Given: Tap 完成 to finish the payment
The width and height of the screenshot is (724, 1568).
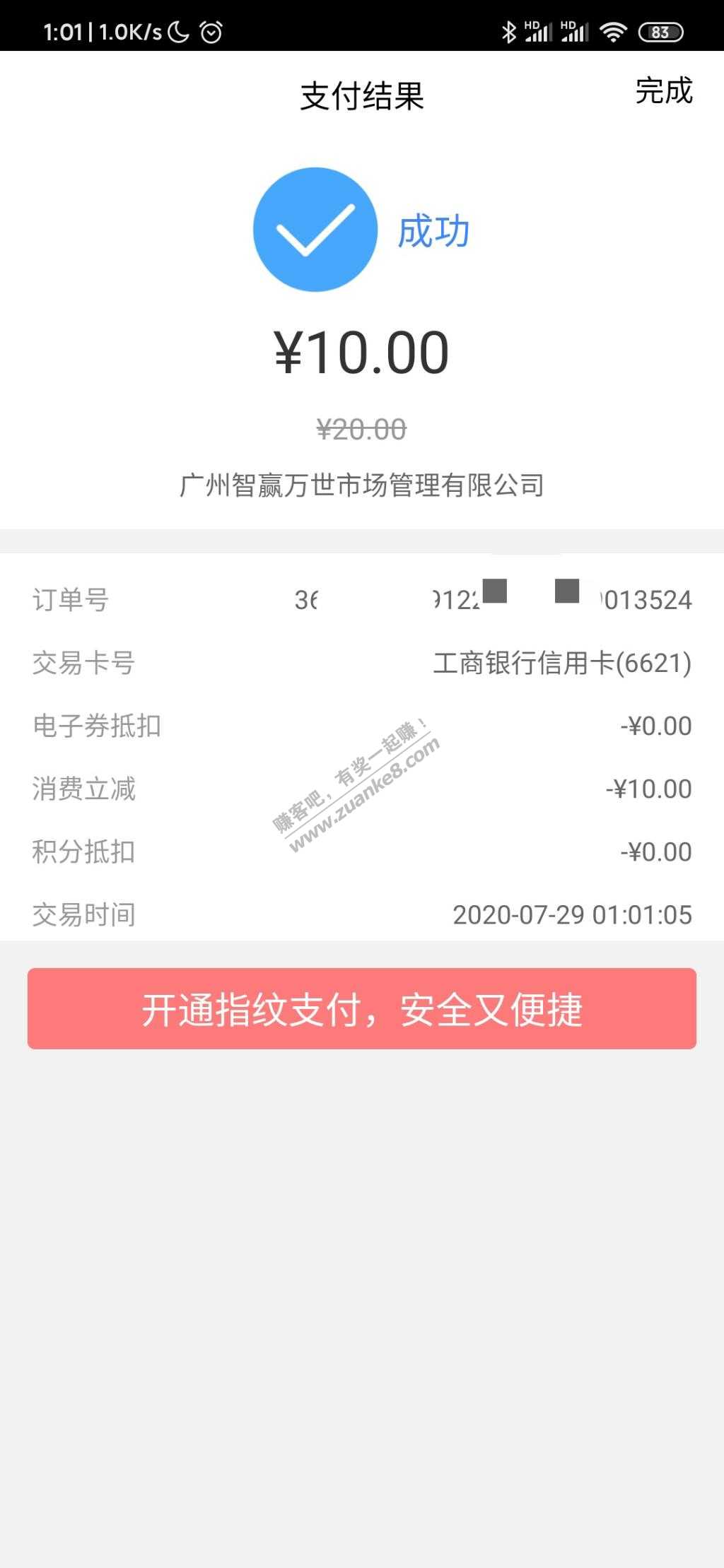Looking at the screenshot, I should pos(663,91).
